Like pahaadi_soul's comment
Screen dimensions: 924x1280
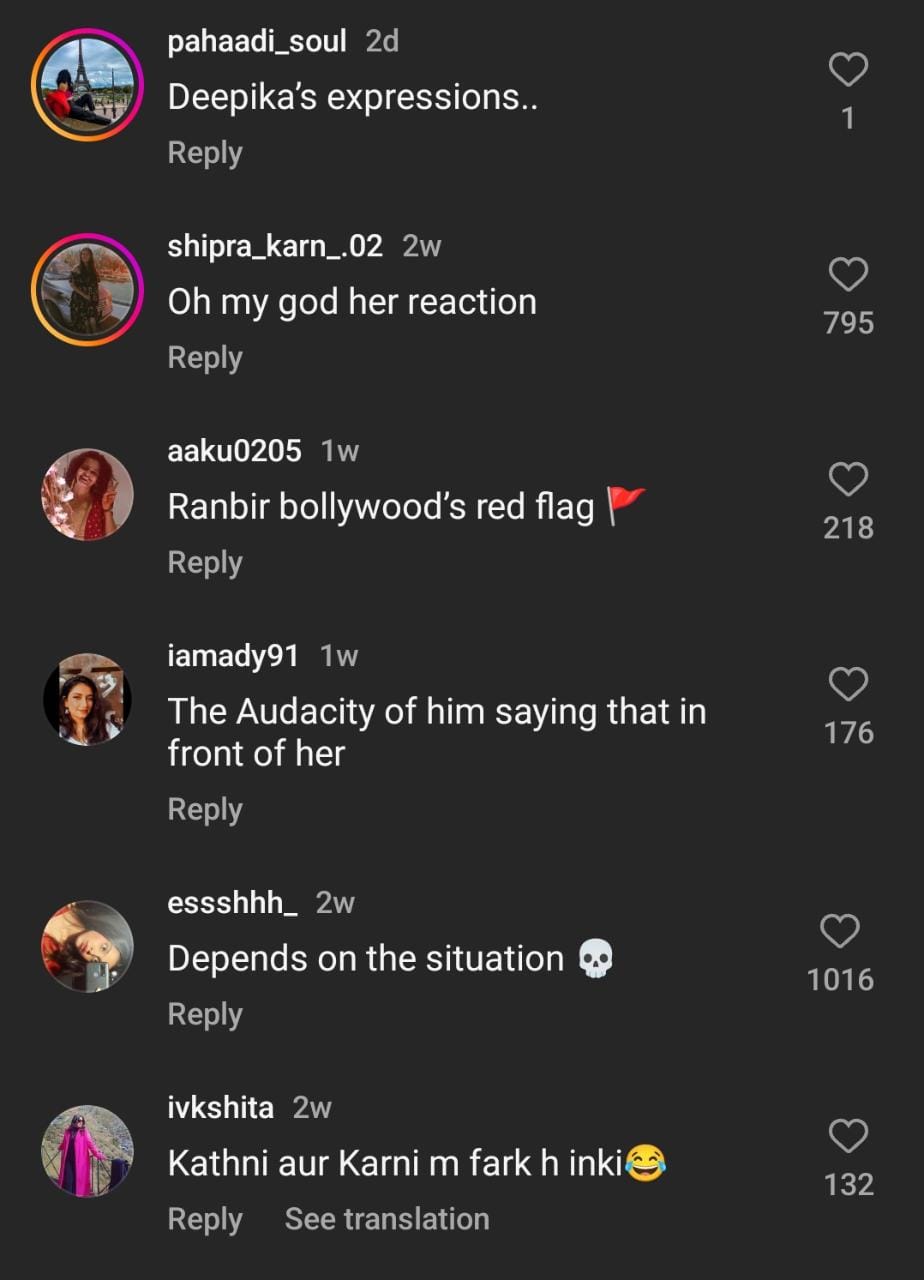(848, 70)
